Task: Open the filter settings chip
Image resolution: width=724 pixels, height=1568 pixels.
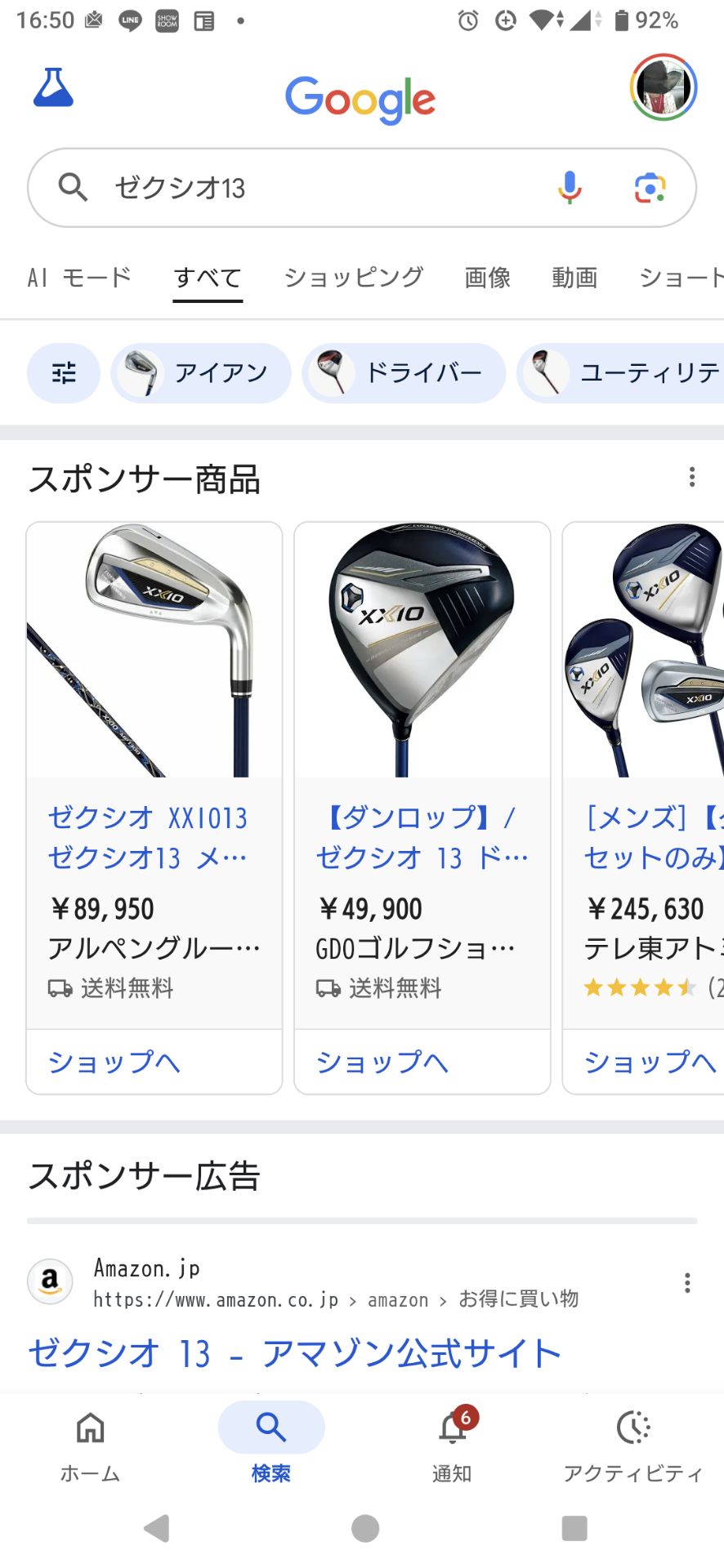Action: pyautogui.click(x=64, y=373)
